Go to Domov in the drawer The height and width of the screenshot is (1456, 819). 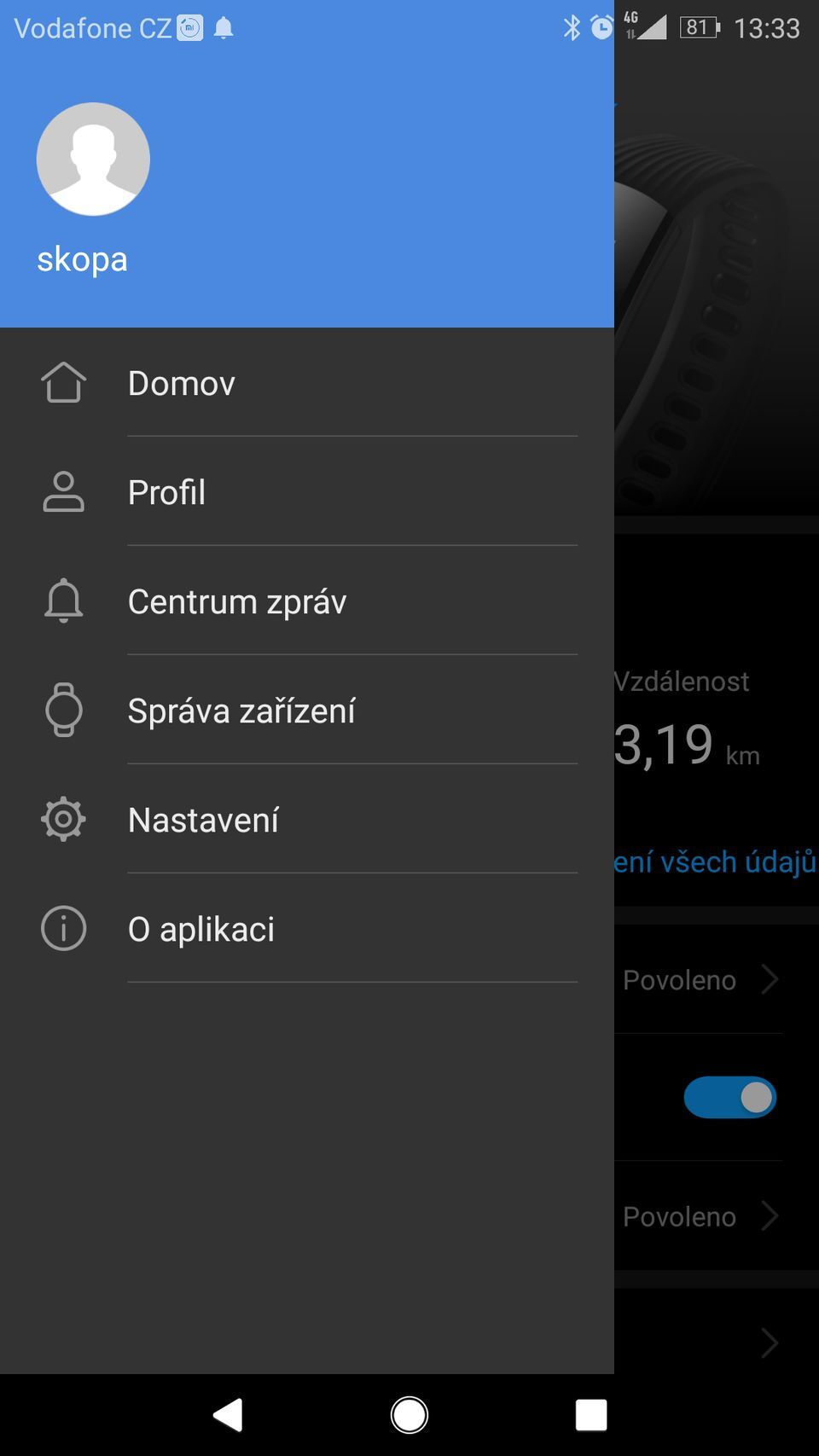click(181, 383)
